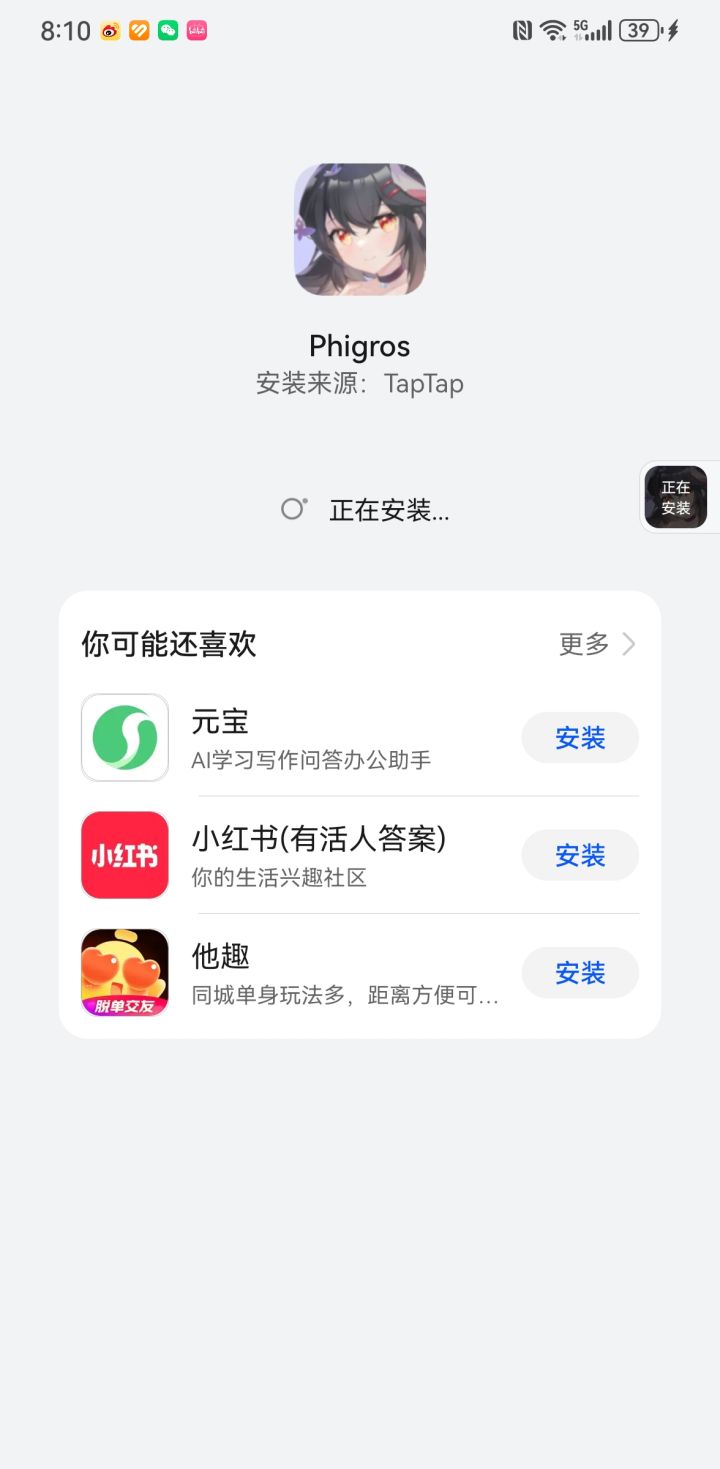This screenshot has width=720, height=1469.
Task: Tap the Wi-Fi icon in the status bar
Action: (x=552, y=31)
